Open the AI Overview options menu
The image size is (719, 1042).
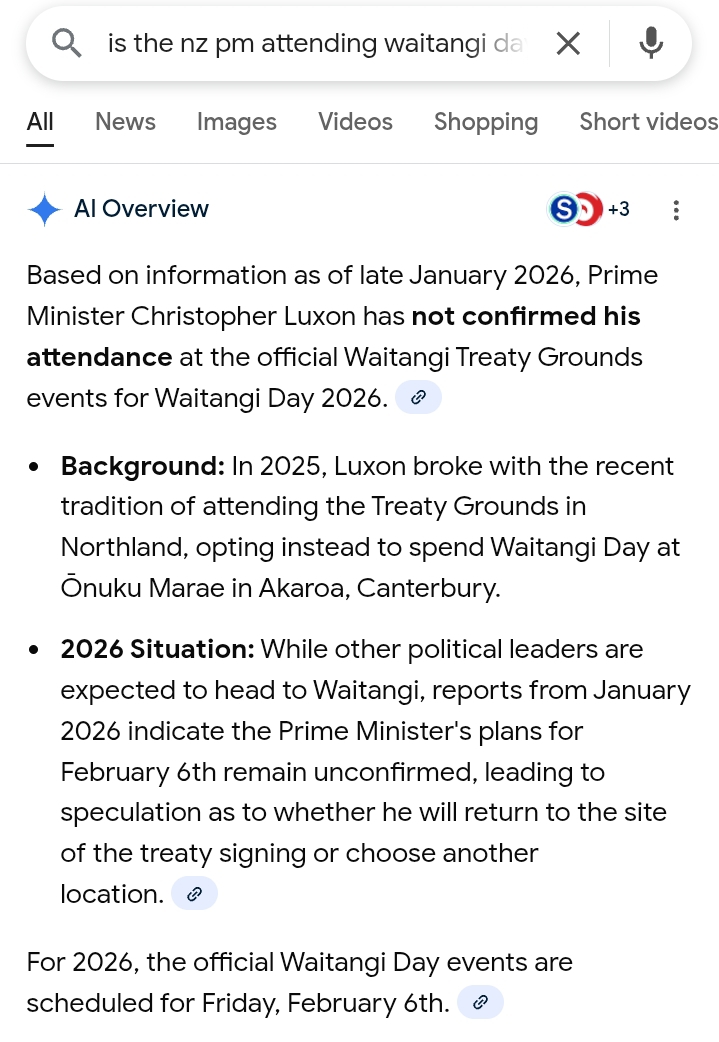coord(677,210)
